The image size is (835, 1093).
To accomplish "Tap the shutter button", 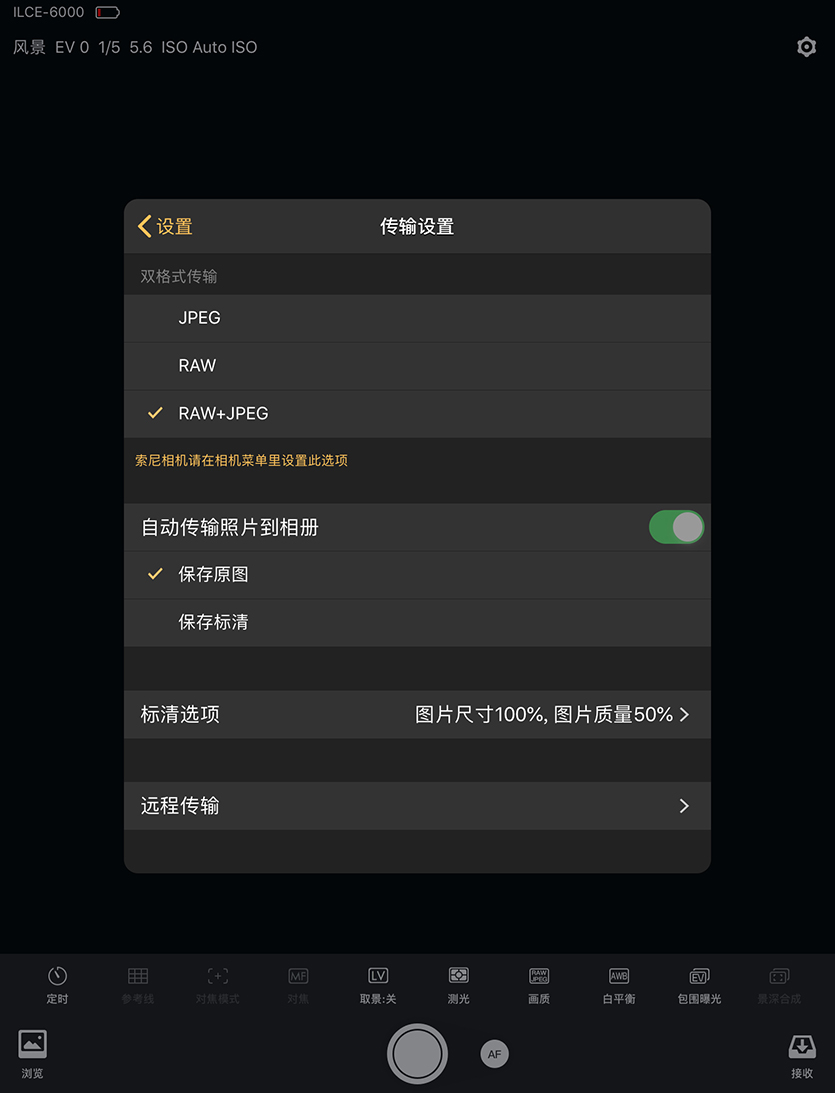I will point(417,1053).
